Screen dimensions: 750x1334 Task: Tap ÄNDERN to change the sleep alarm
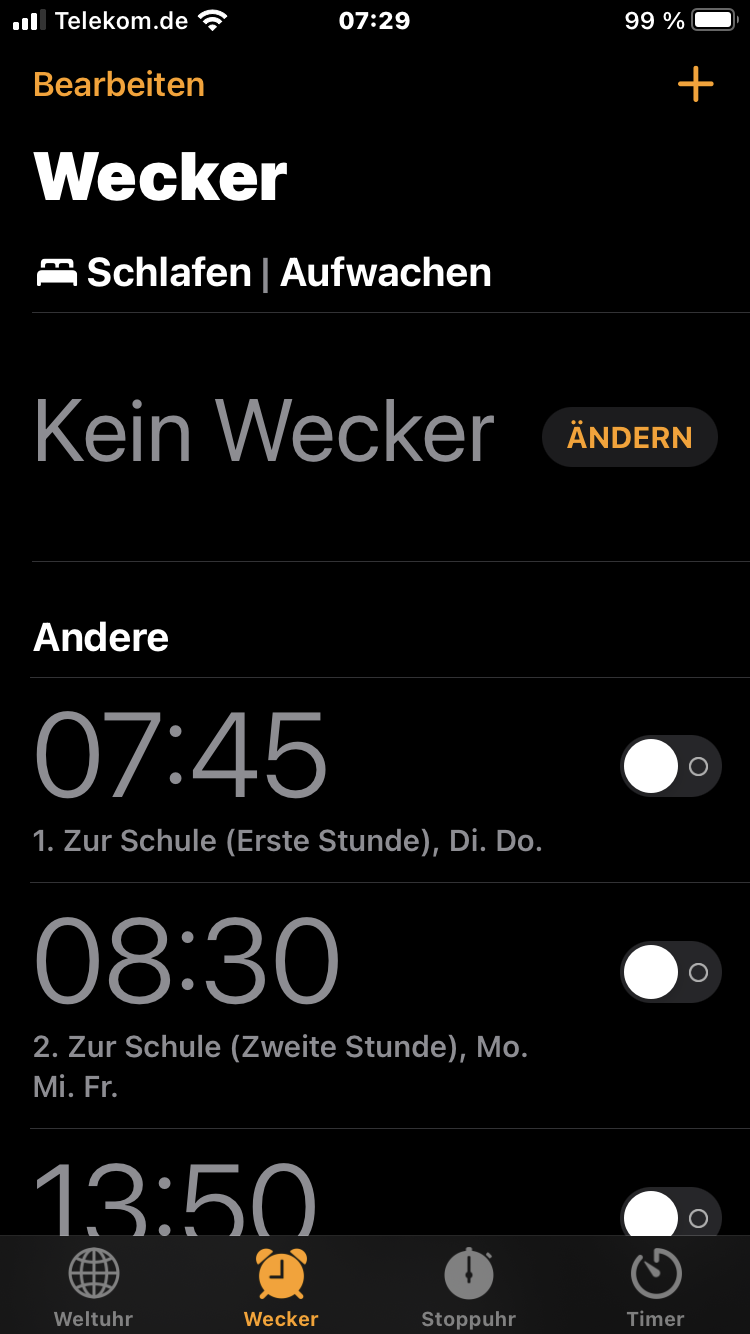tap(629, 437)
